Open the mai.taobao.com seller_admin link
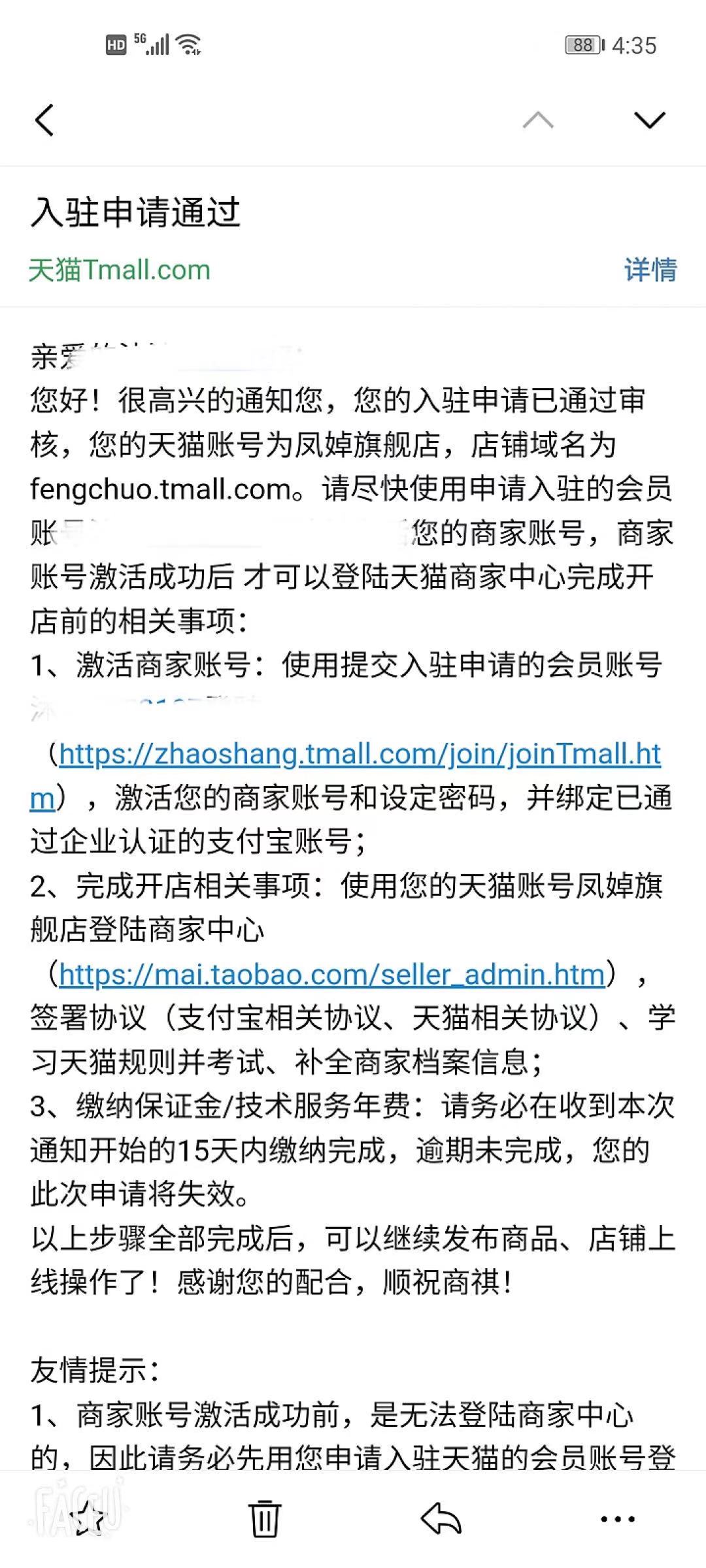Screen dimensions: 706x1568 click(x=332, y=974)
